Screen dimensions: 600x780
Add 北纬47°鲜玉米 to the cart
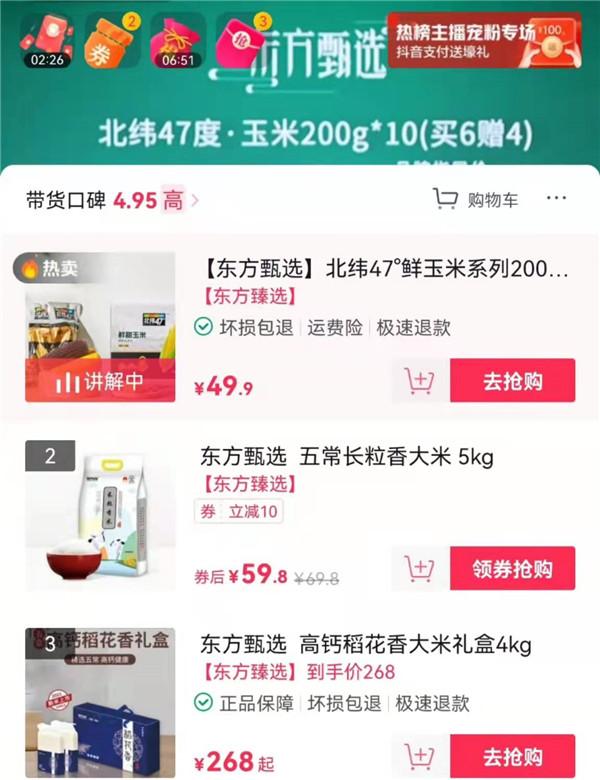click(419, 381)
